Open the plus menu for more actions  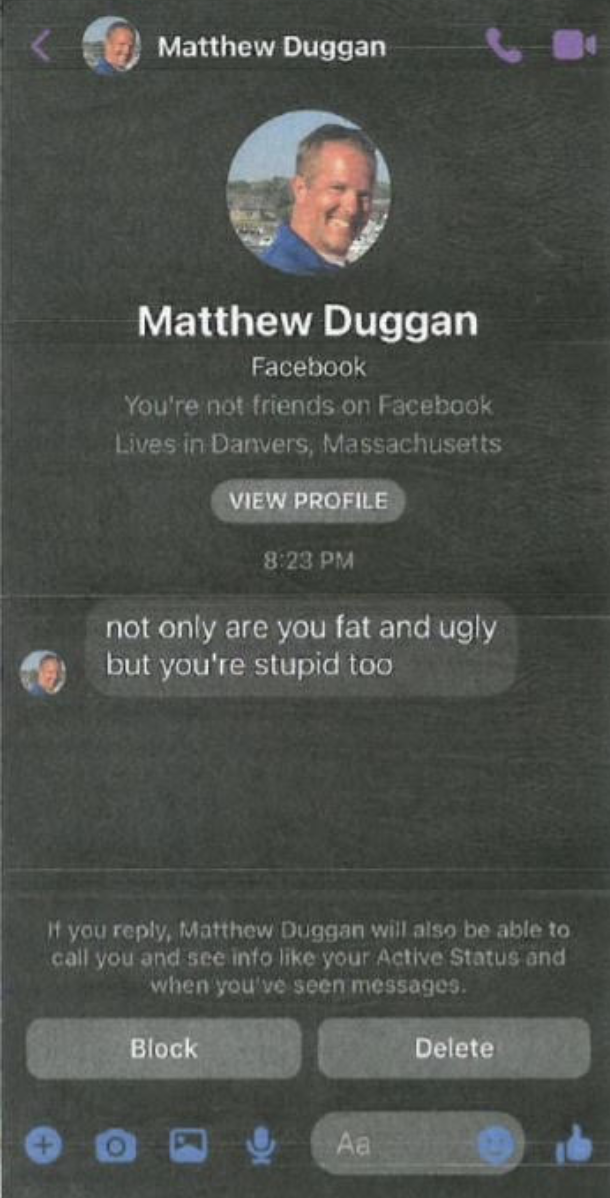point(43,1145)
